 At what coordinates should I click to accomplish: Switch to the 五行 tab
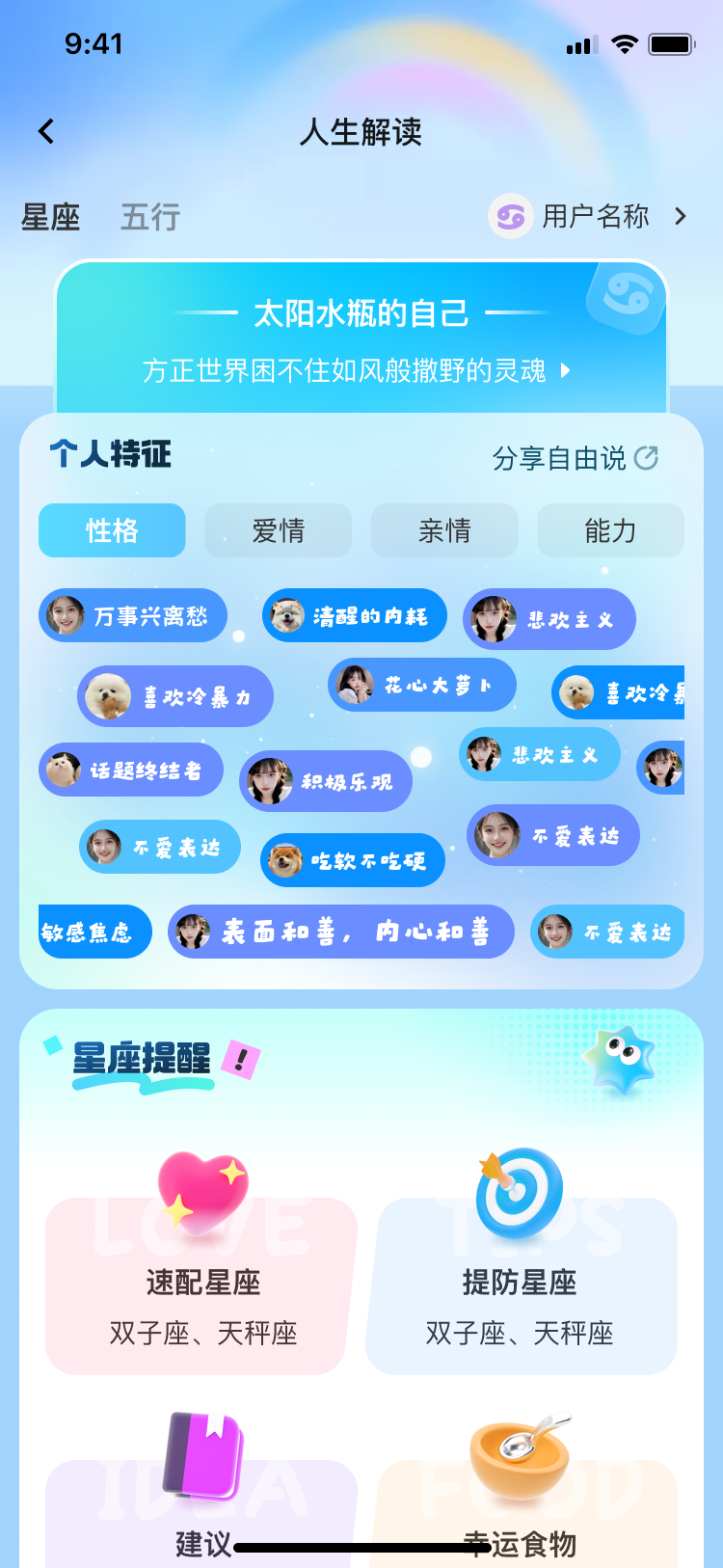click(x=149, y=217)
